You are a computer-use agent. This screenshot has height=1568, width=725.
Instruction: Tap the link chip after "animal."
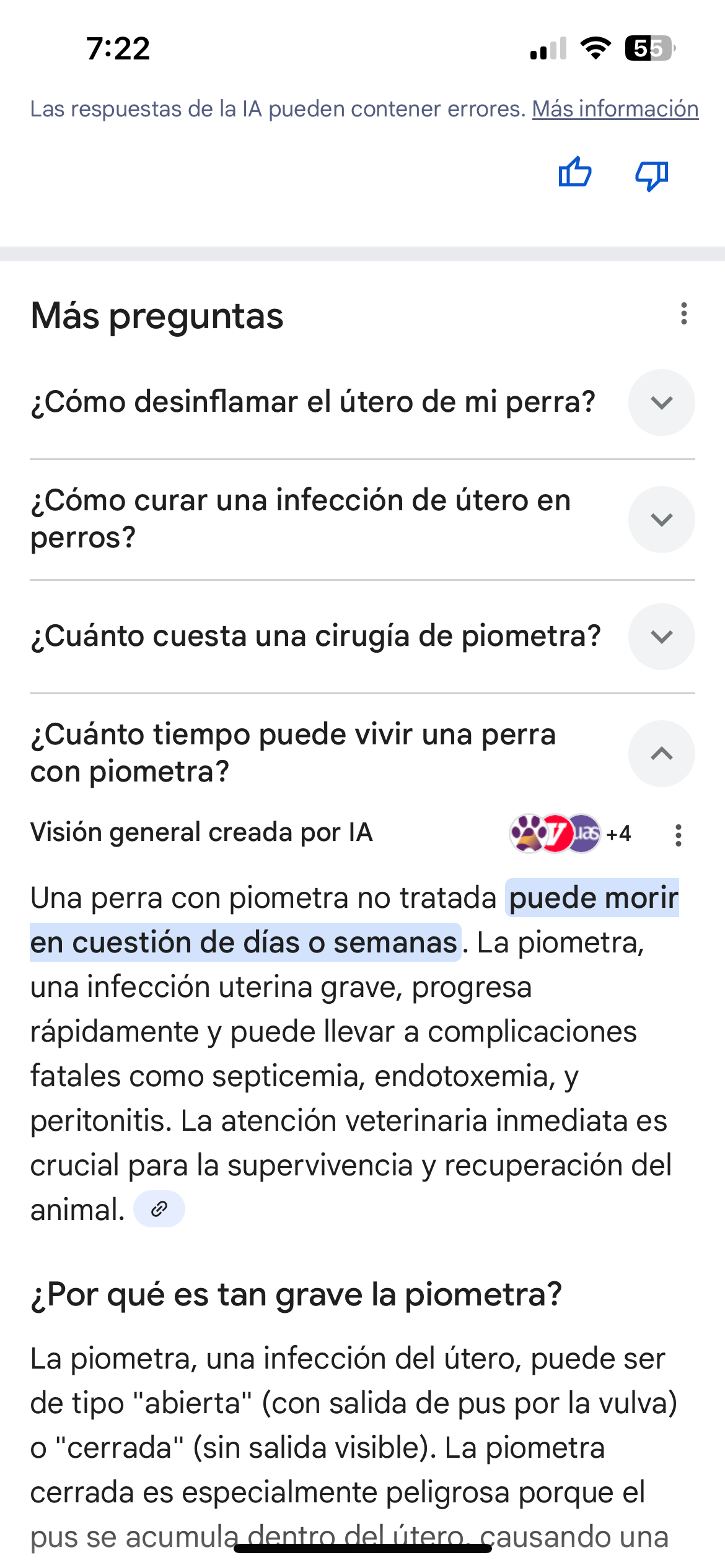(x=159, y=1209)
